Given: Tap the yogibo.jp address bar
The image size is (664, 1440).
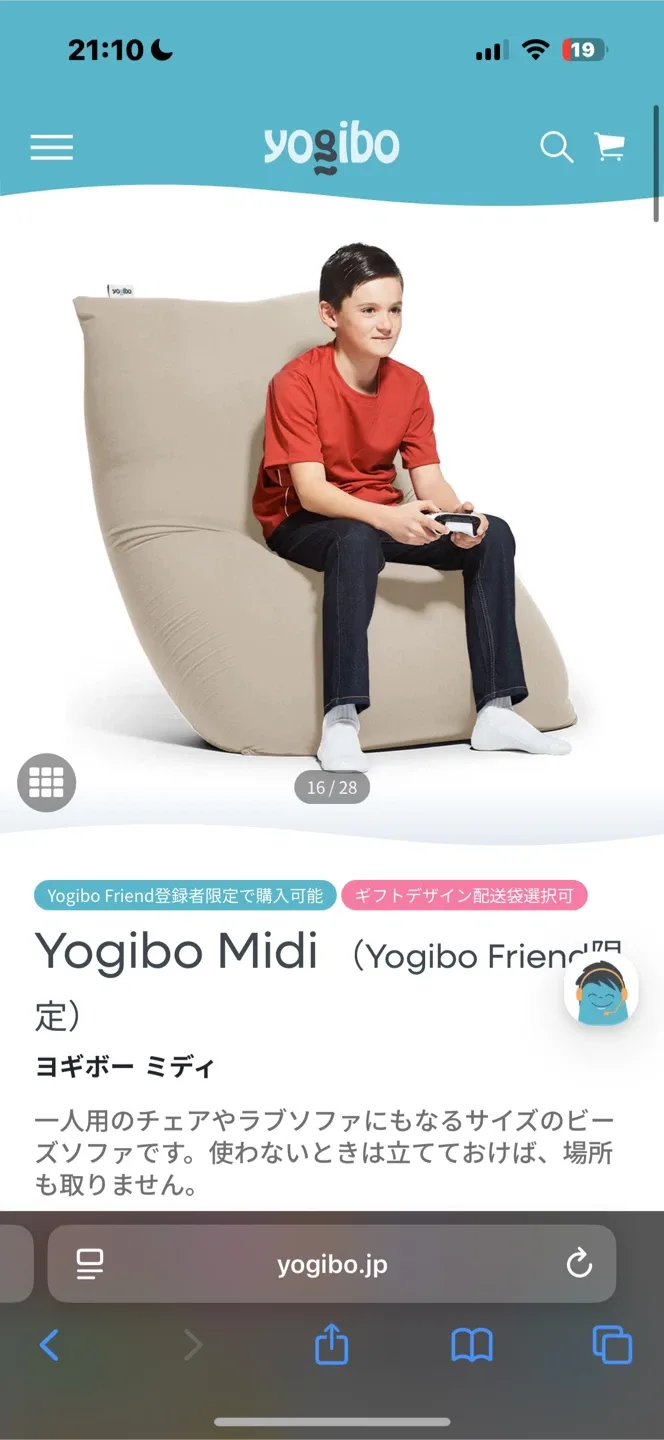Looking at the screenshot, I should point(332,1264).
